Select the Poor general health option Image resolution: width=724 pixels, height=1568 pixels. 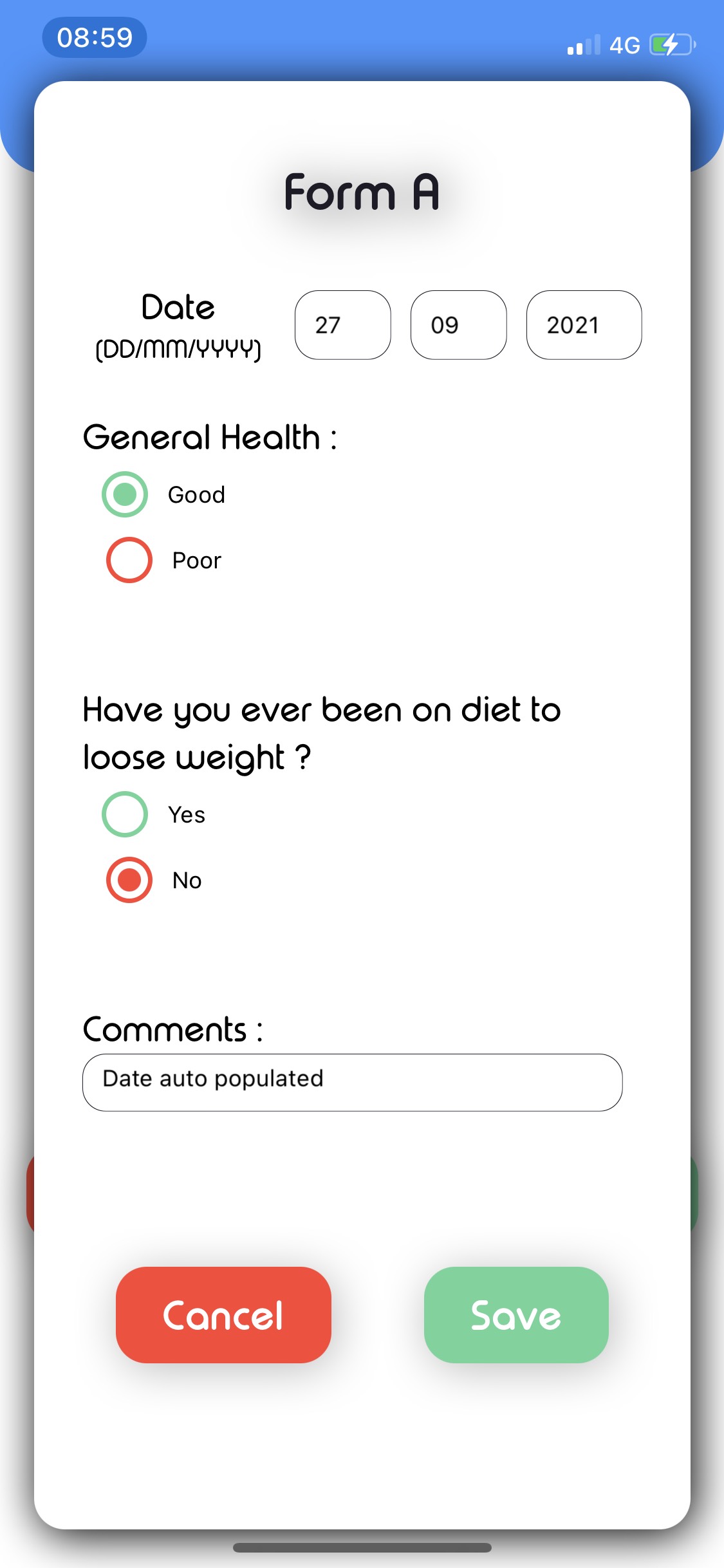tap(129, 559)
